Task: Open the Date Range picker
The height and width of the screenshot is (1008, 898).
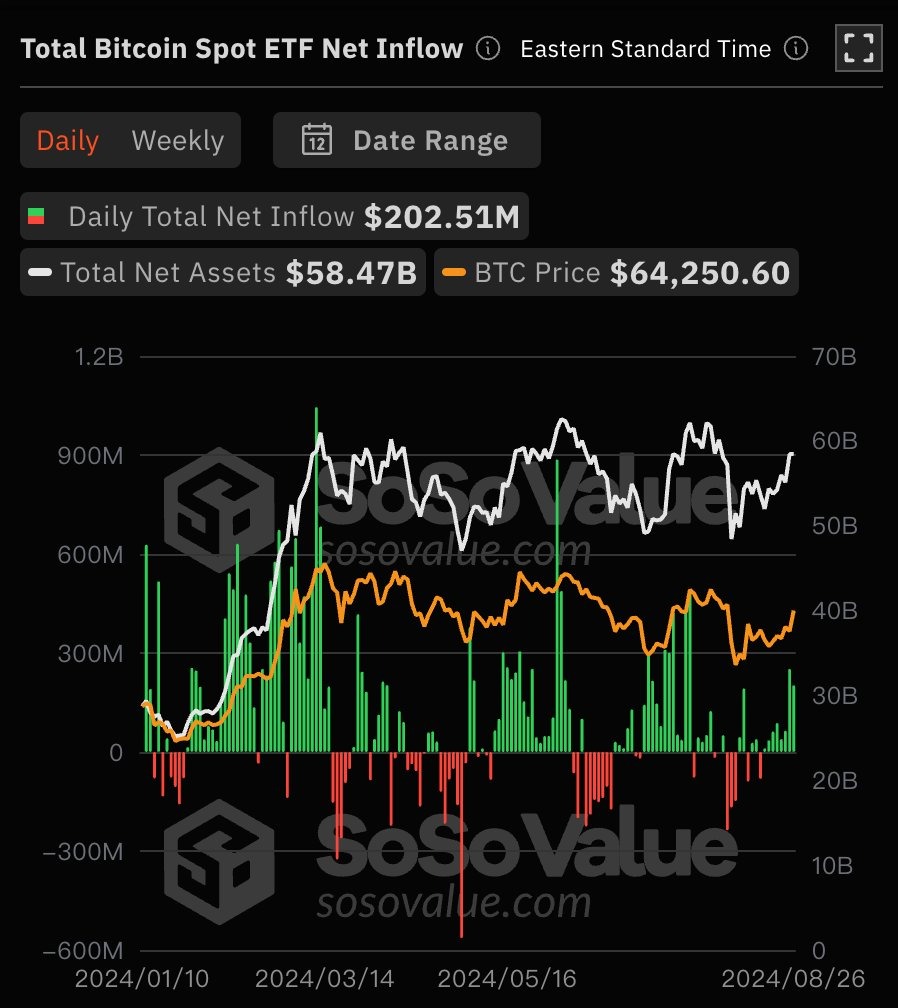Action: [x=407, y=141]
